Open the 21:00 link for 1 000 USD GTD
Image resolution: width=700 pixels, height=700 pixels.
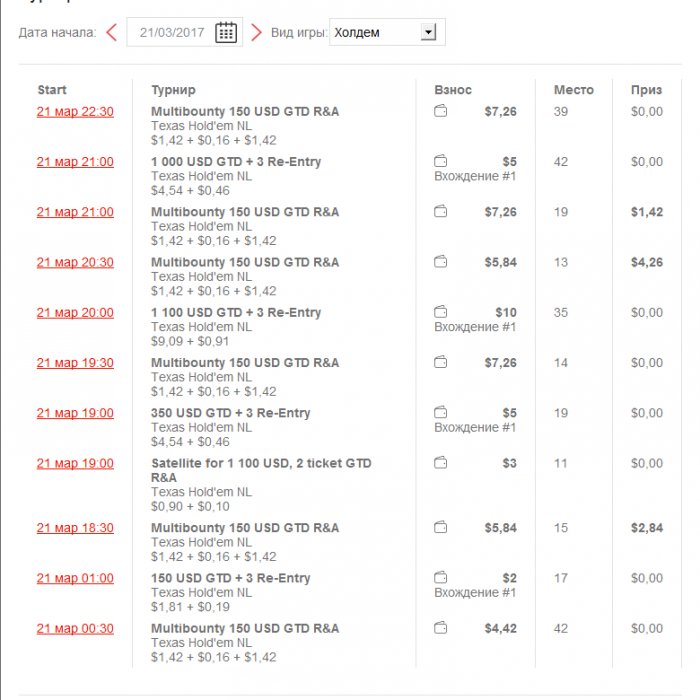75,162
